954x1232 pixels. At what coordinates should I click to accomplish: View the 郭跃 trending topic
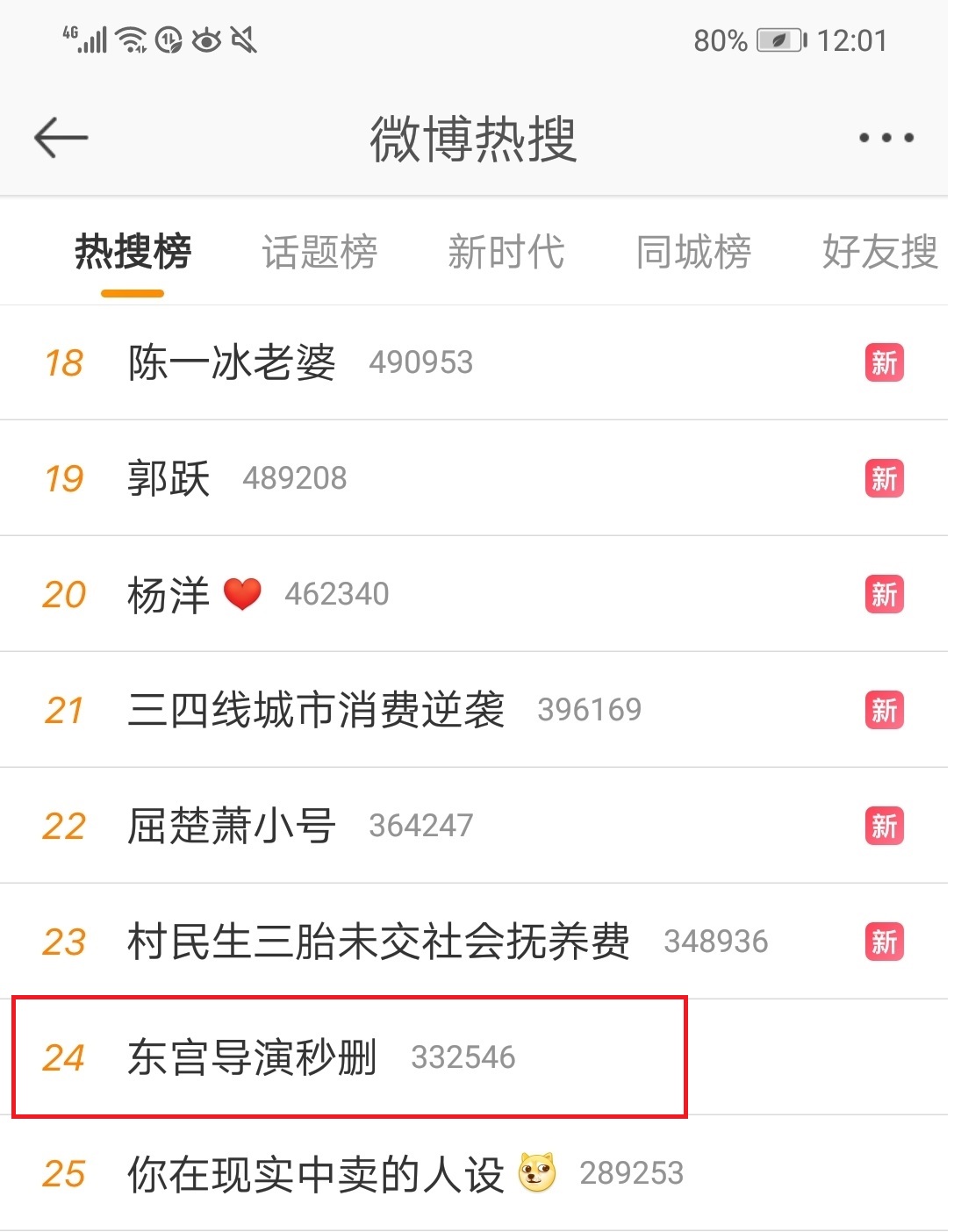click(169, 478)
